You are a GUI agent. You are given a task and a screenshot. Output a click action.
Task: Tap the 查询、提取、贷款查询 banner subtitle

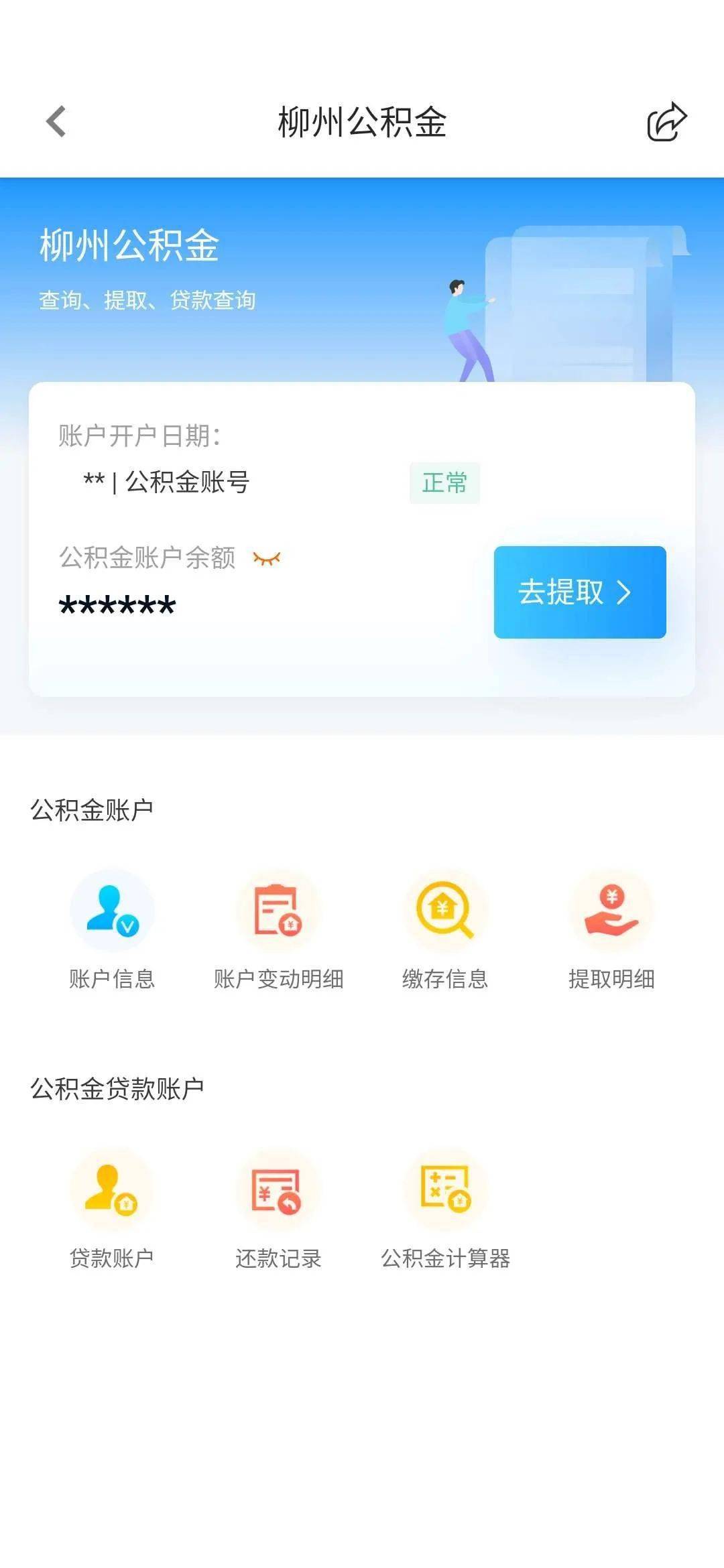tap(149, 300)
